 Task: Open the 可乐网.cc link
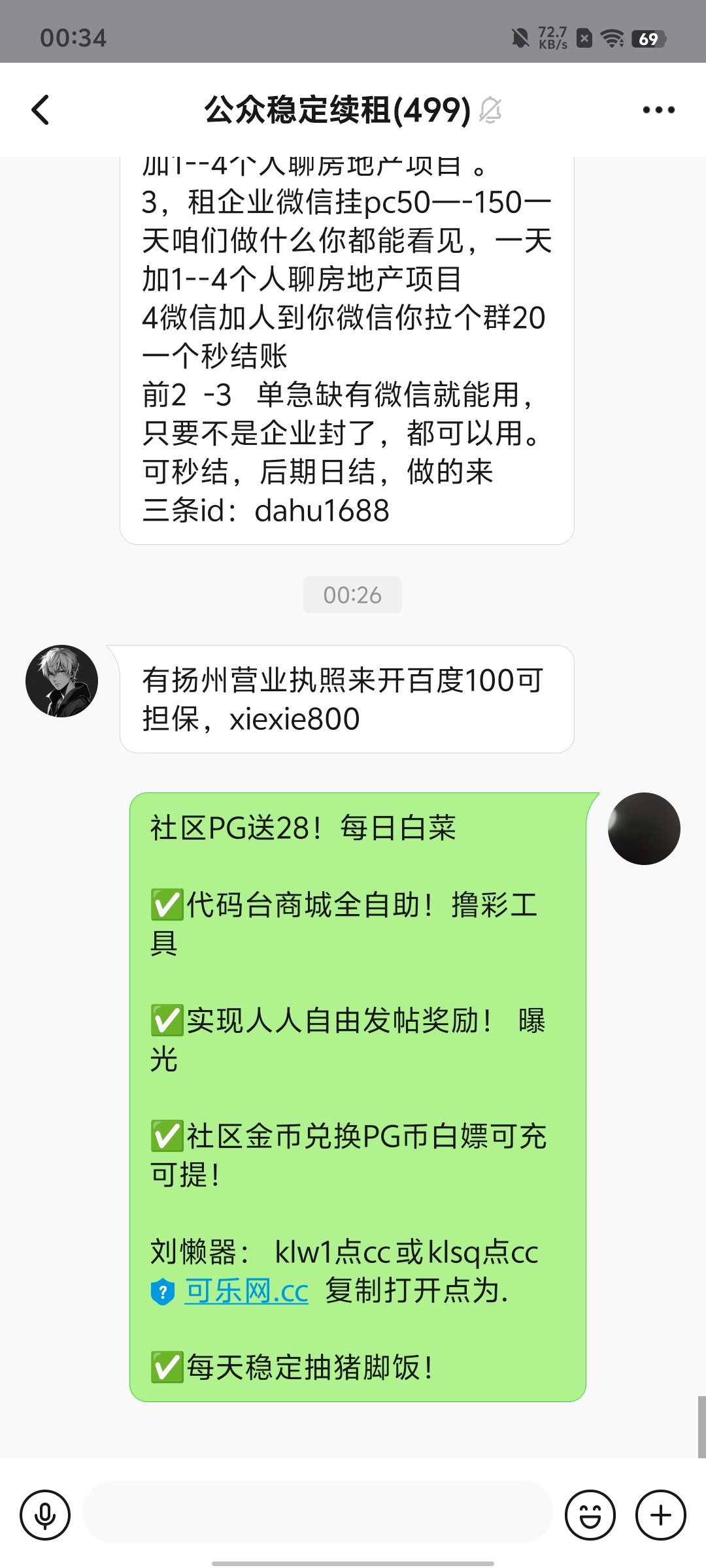point(246,1292)
